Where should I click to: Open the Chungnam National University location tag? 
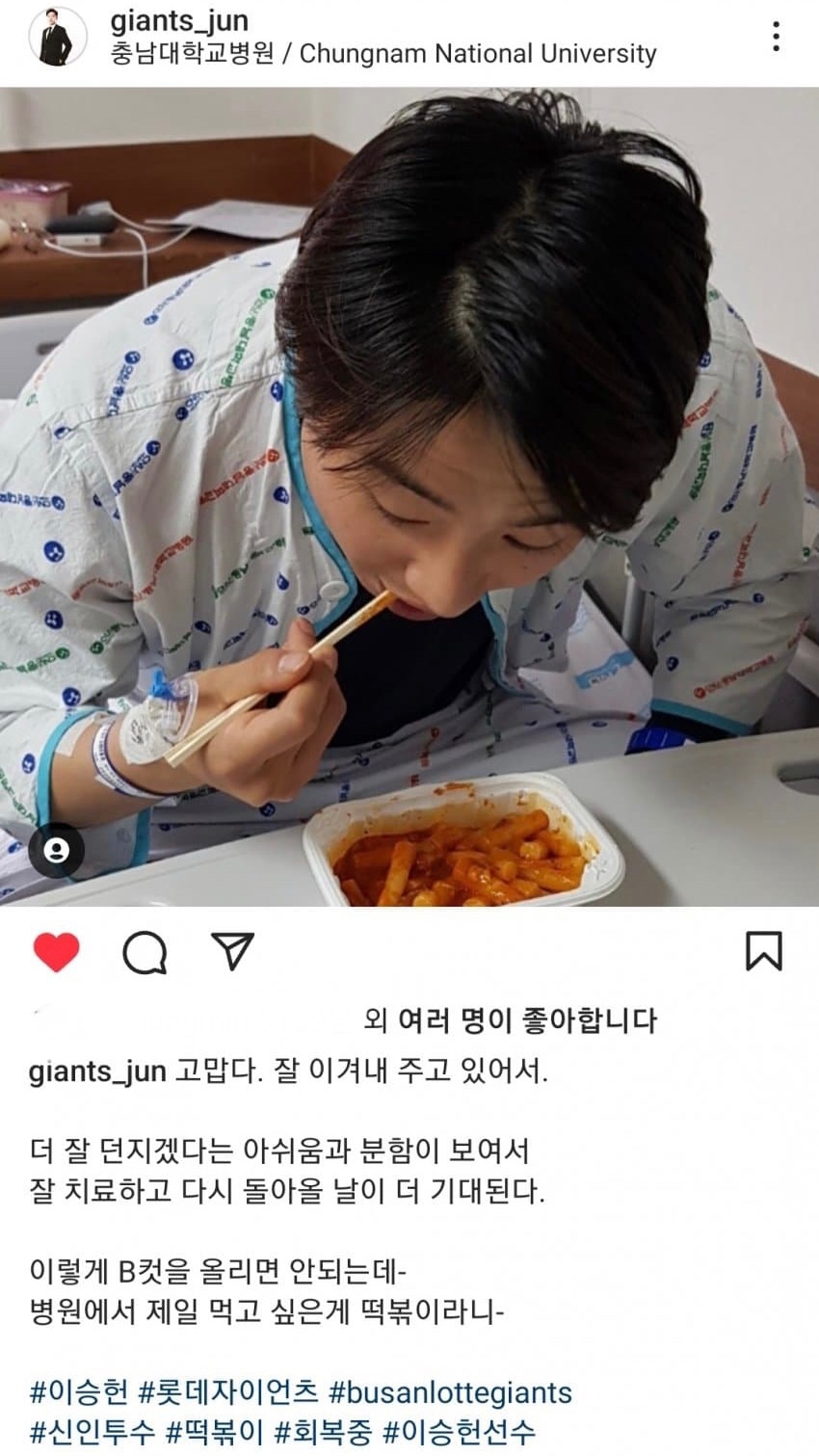point(383,54)
